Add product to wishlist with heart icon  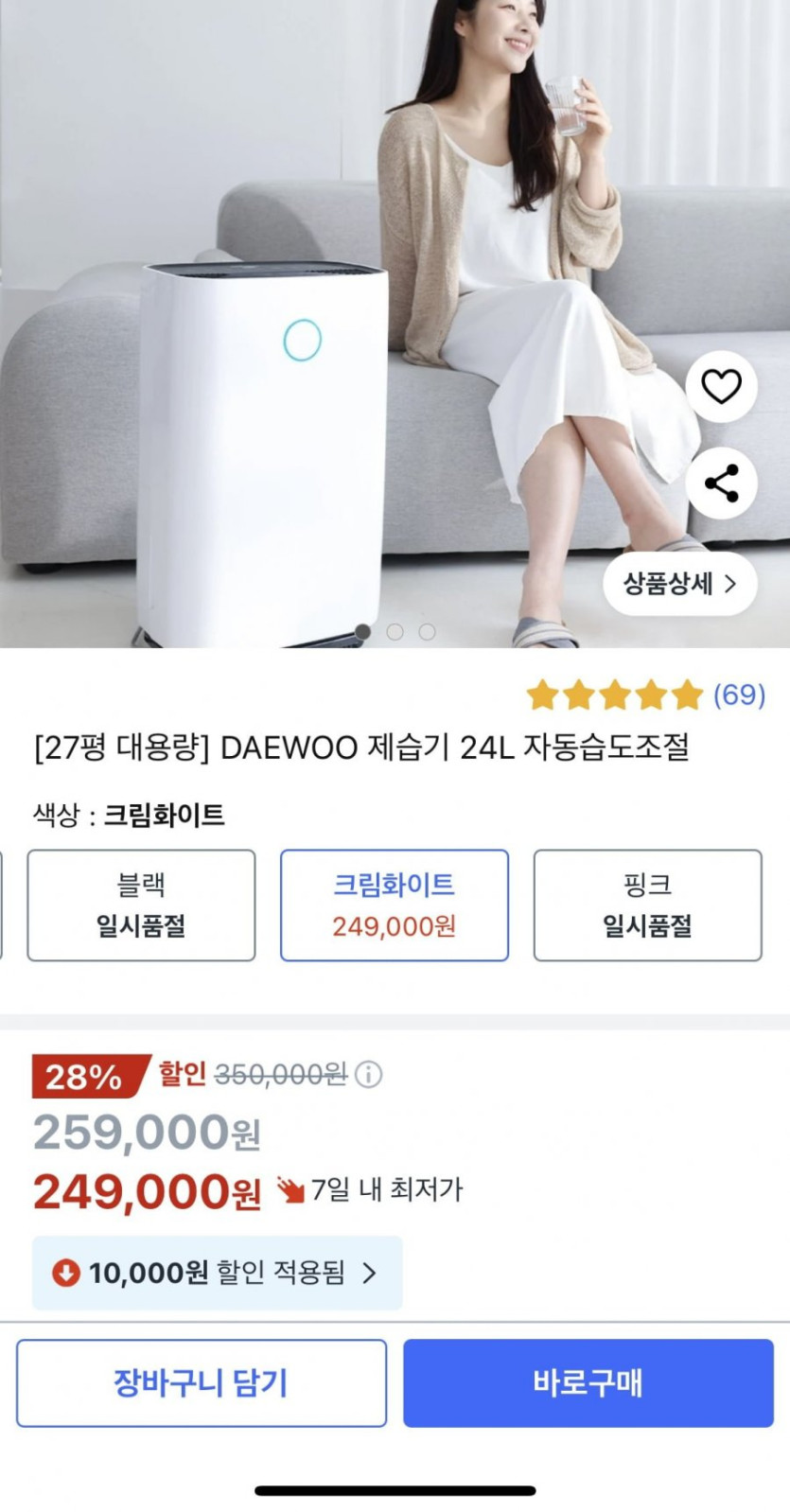pos(721,387)
